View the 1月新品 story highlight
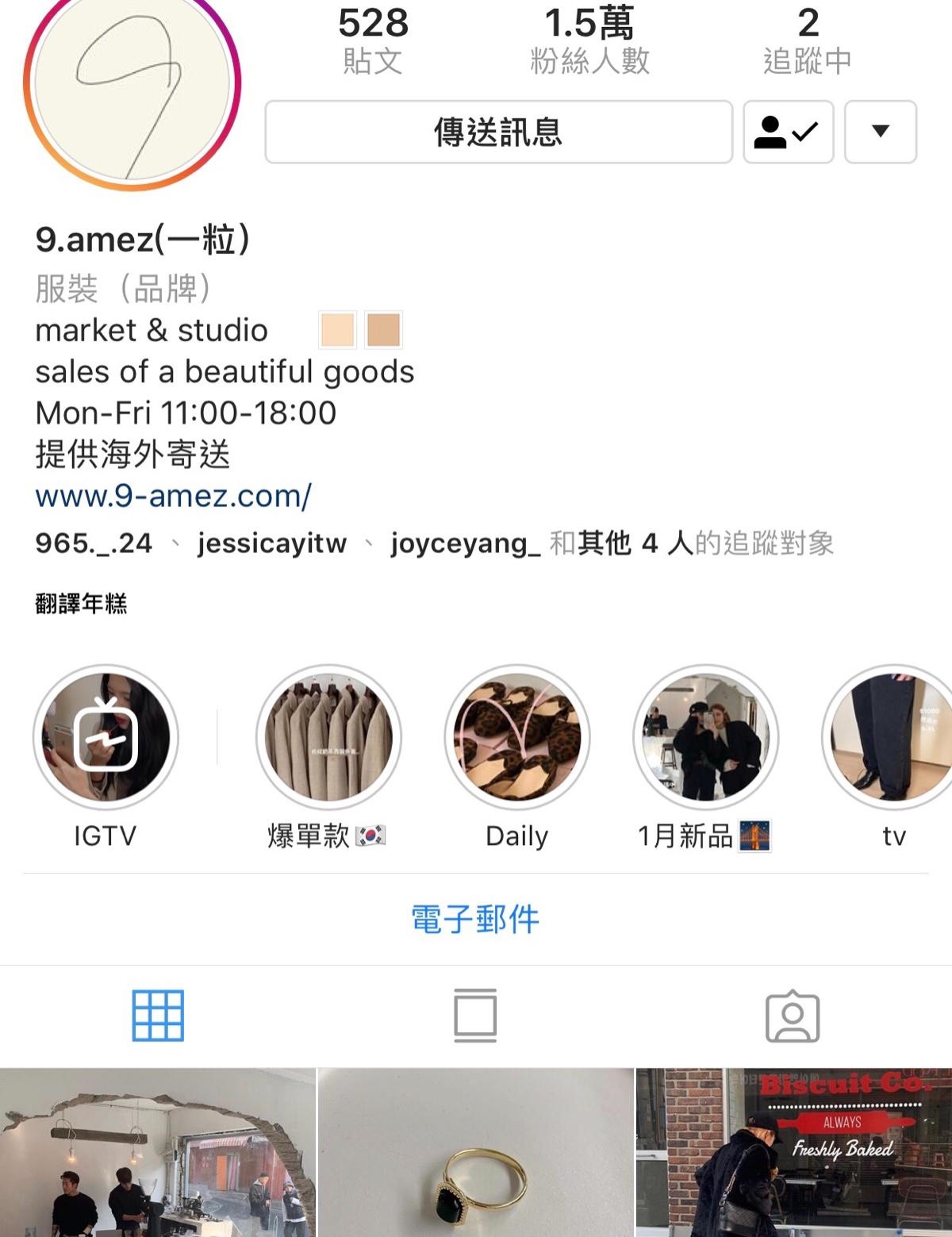The width and height of the screenshot is (952, 1237). [705, 738]
